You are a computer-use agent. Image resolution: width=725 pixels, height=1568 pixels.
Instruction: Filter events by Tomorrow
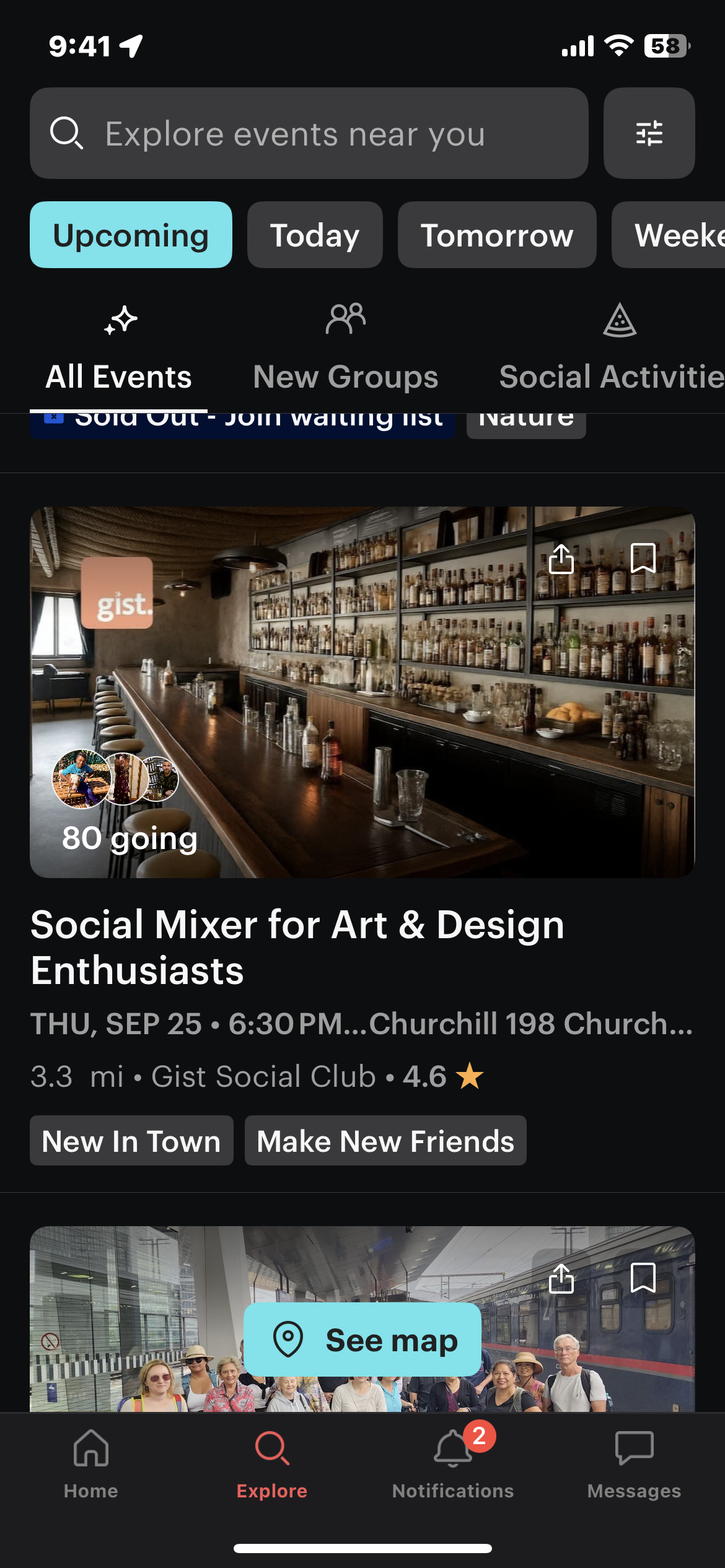496,235
